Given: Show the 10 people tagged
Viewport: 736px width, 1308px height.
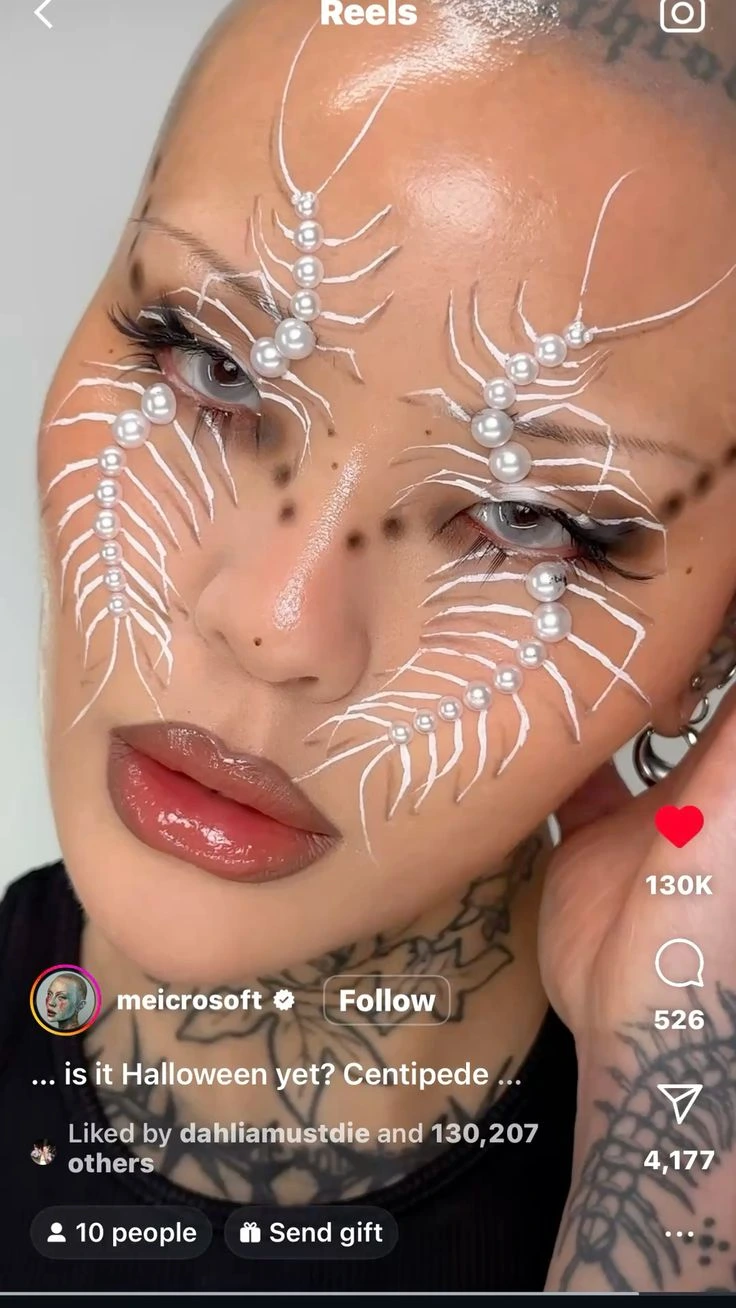Looking at the screenshot, I should point(121,1232).
